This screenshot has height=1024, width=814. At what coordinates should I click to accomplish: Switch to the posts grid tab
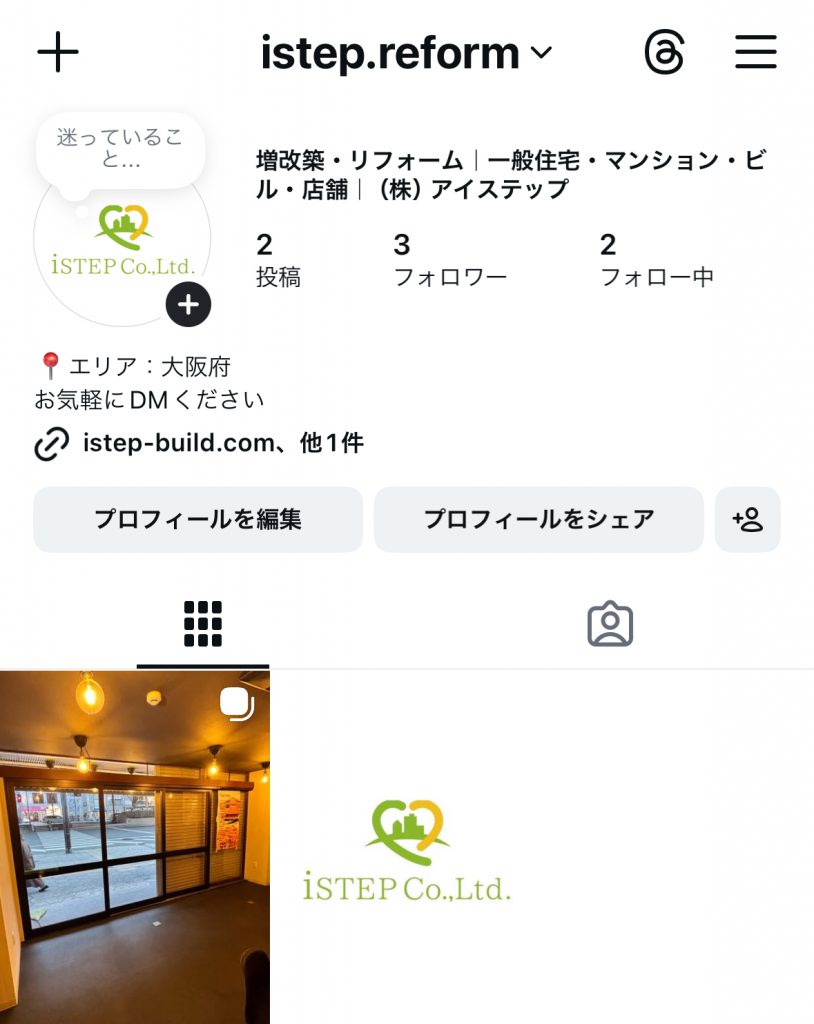pyautogui.click(x=203, y=625)
